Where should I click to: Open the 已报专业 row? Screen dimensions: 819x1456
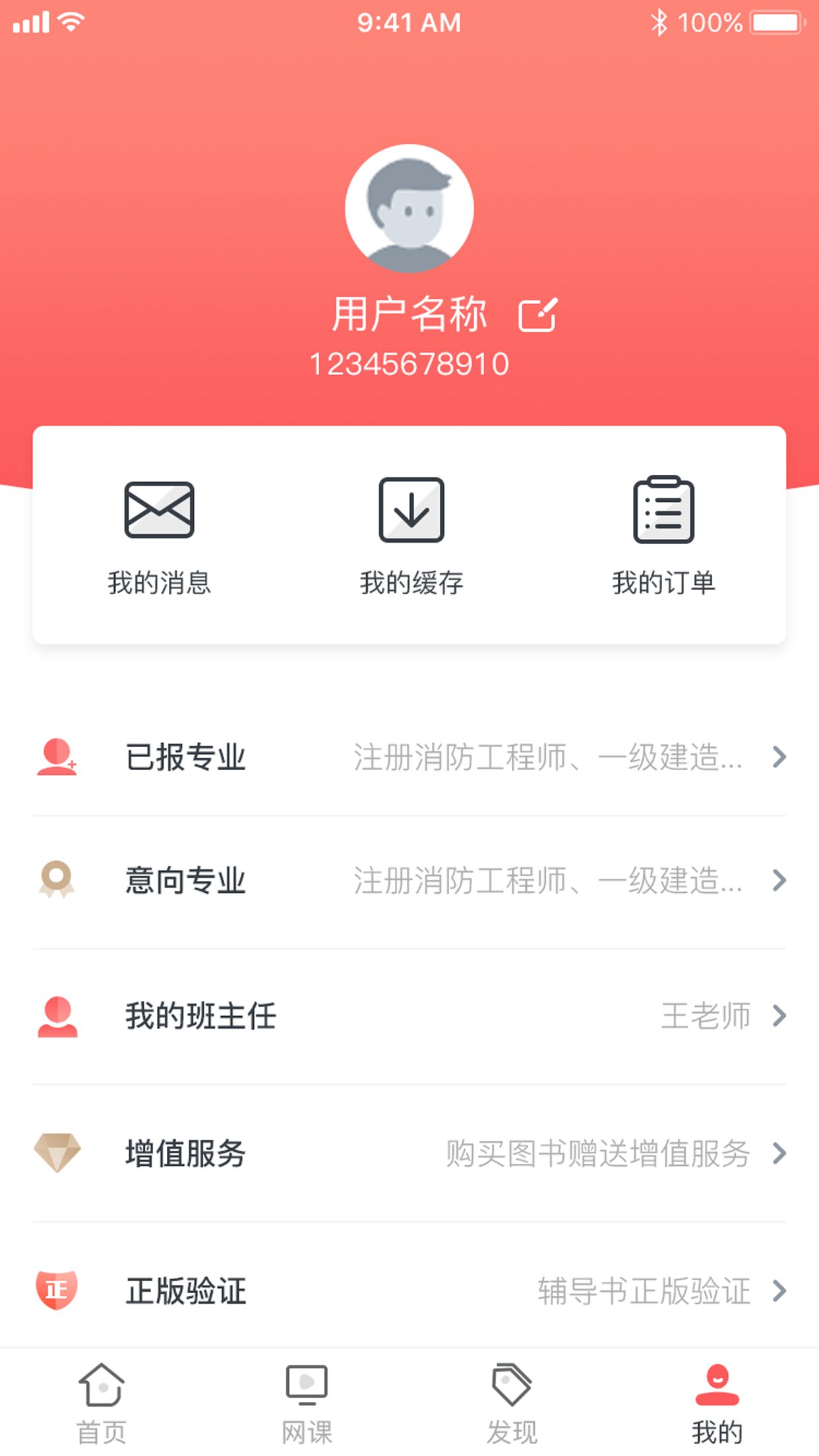[x=409, y=757]
